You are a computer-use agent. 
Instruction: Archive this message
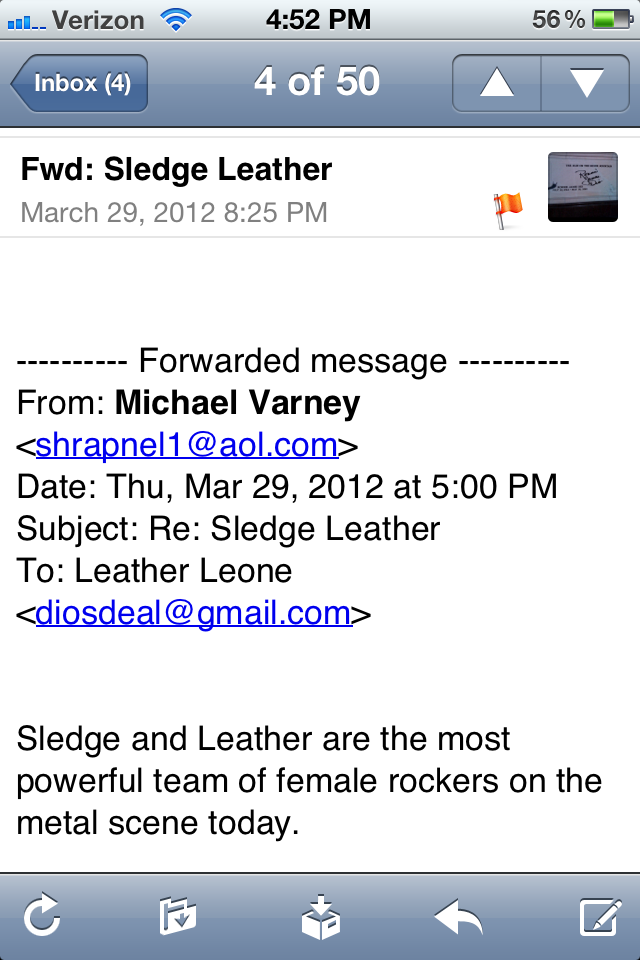point(320,916)
